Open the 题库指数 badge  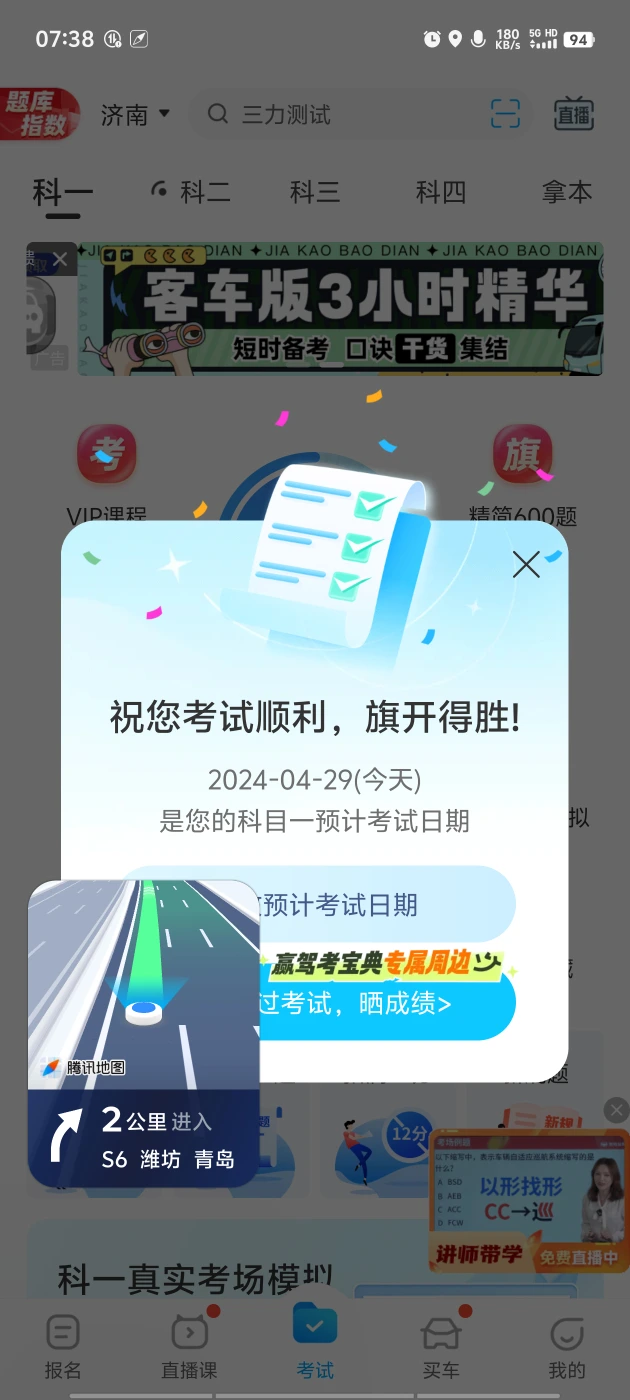tap(40, 114)
